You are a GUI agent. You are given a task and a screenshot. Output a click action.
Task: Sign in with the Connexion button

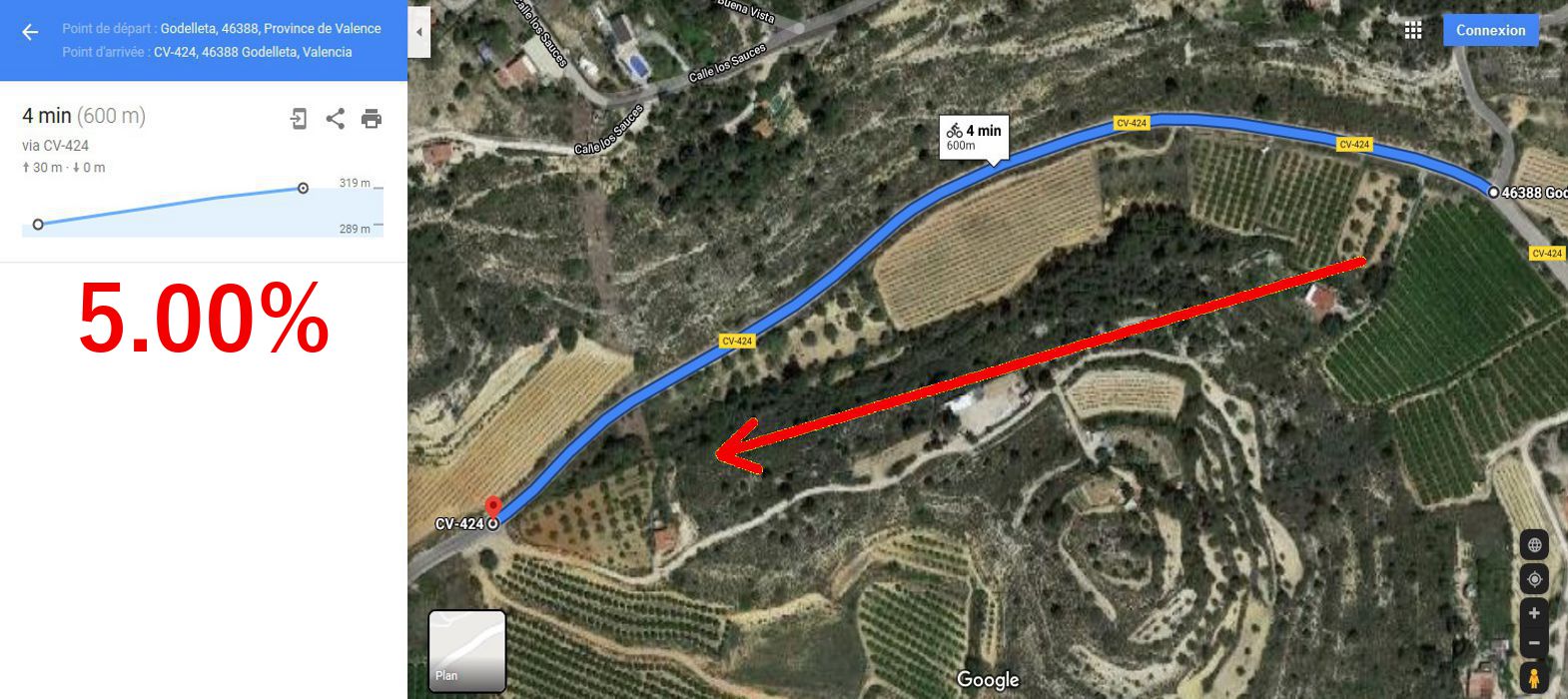click(1490, 30)
